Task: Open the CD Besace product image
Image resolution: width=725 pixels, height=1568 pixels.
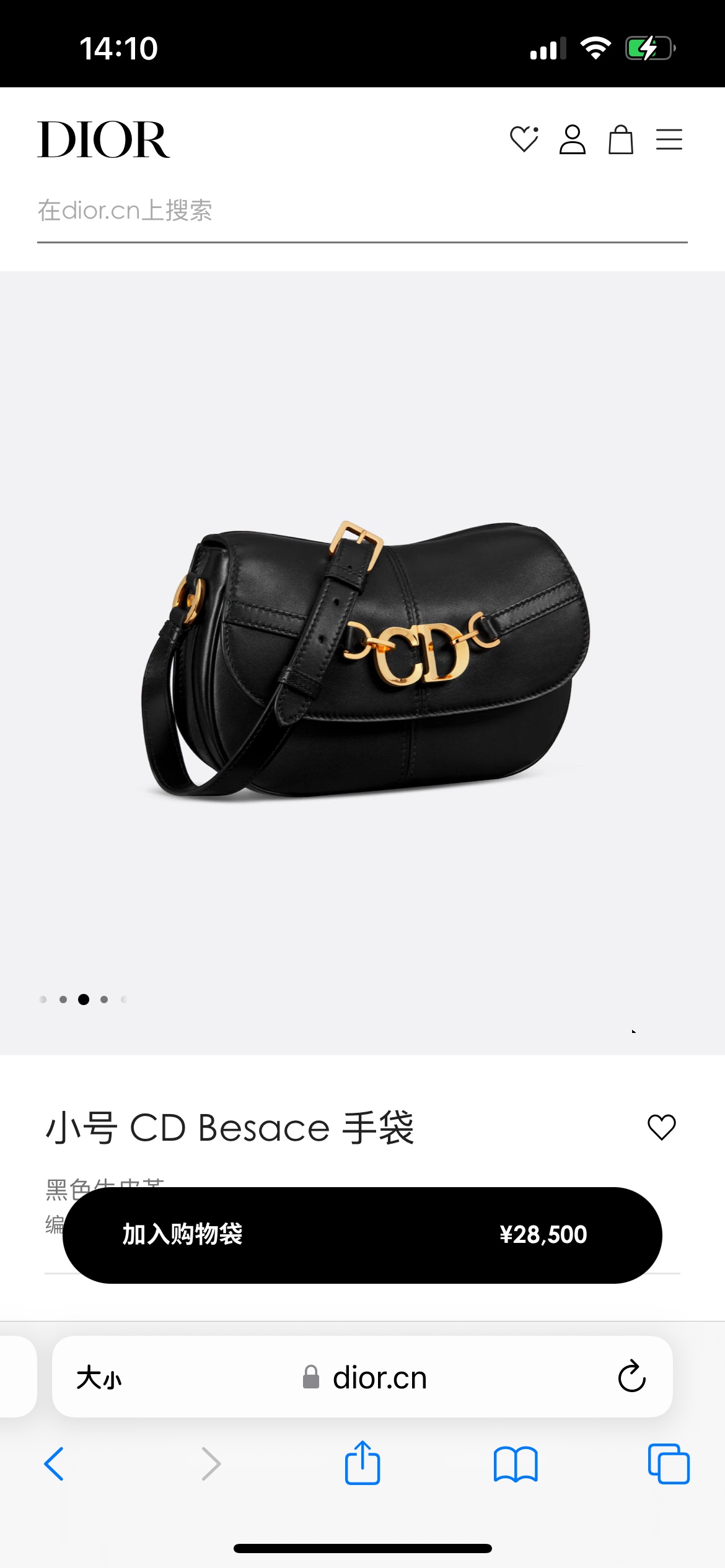Action: coord(366,660)
